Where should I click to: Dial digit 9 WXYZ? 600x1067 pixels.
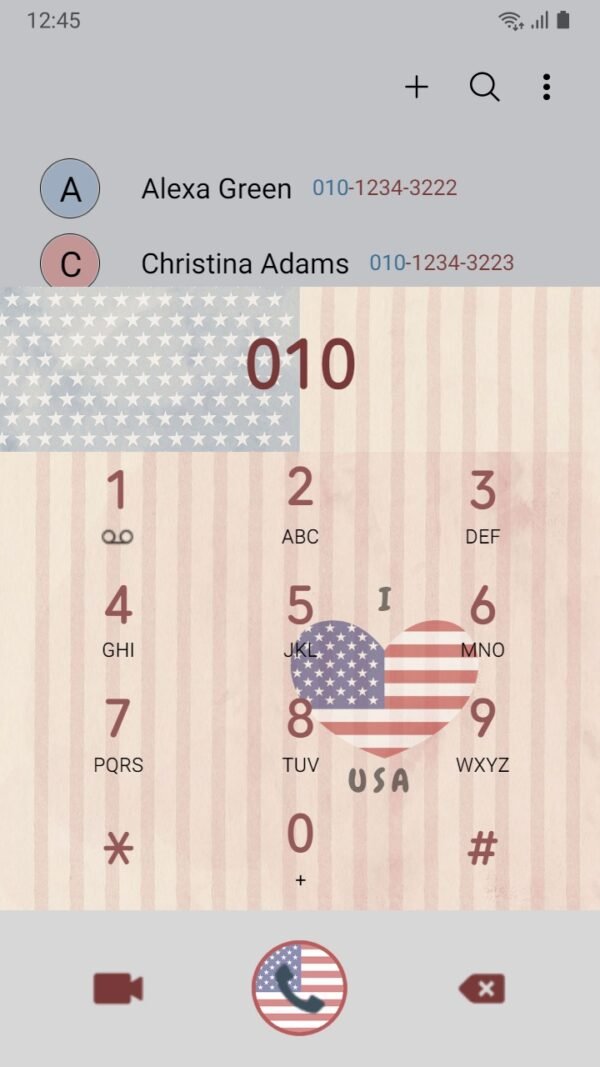482,736
